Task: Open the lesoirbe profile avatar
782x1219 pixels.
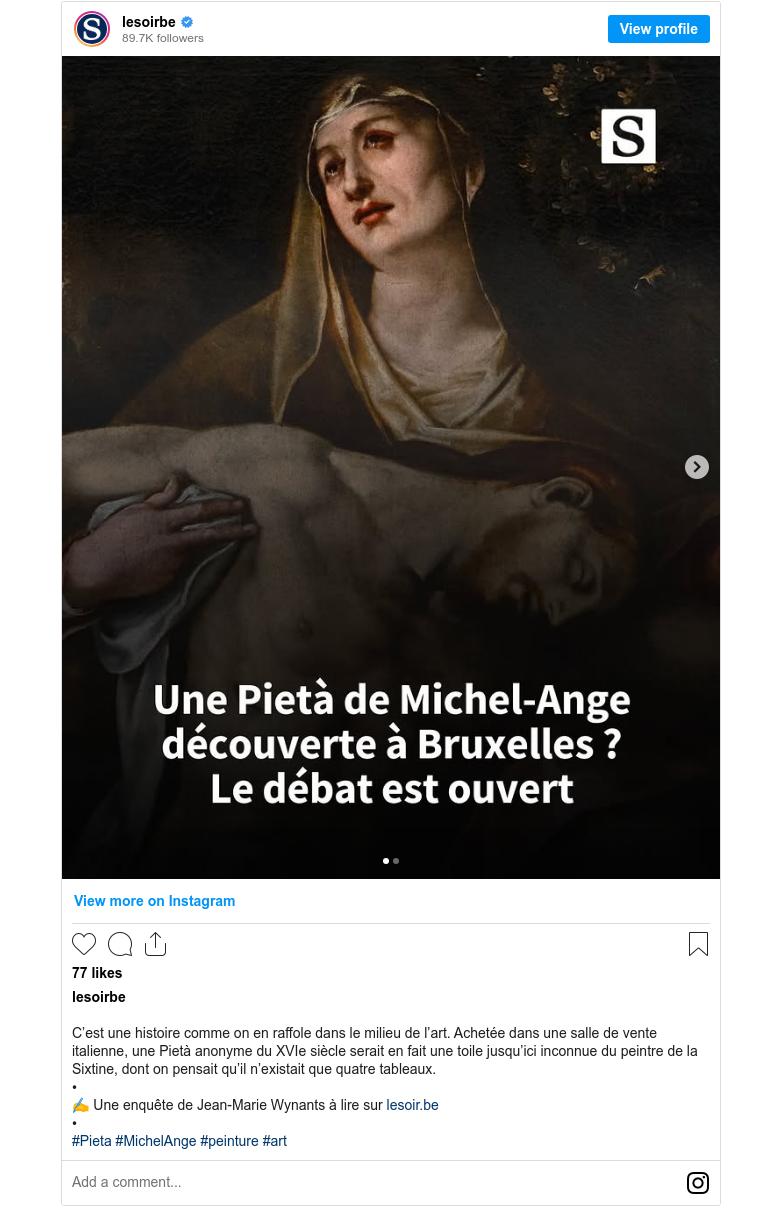Action: coord(92,29)
